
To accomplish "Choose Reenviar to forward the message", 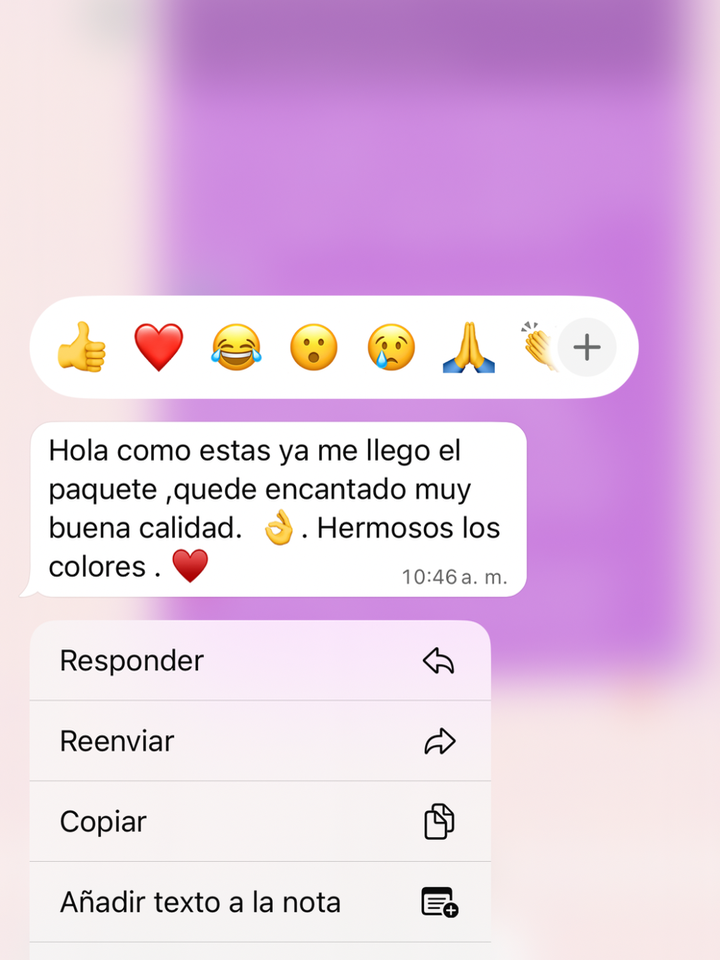I will point(260,741).
